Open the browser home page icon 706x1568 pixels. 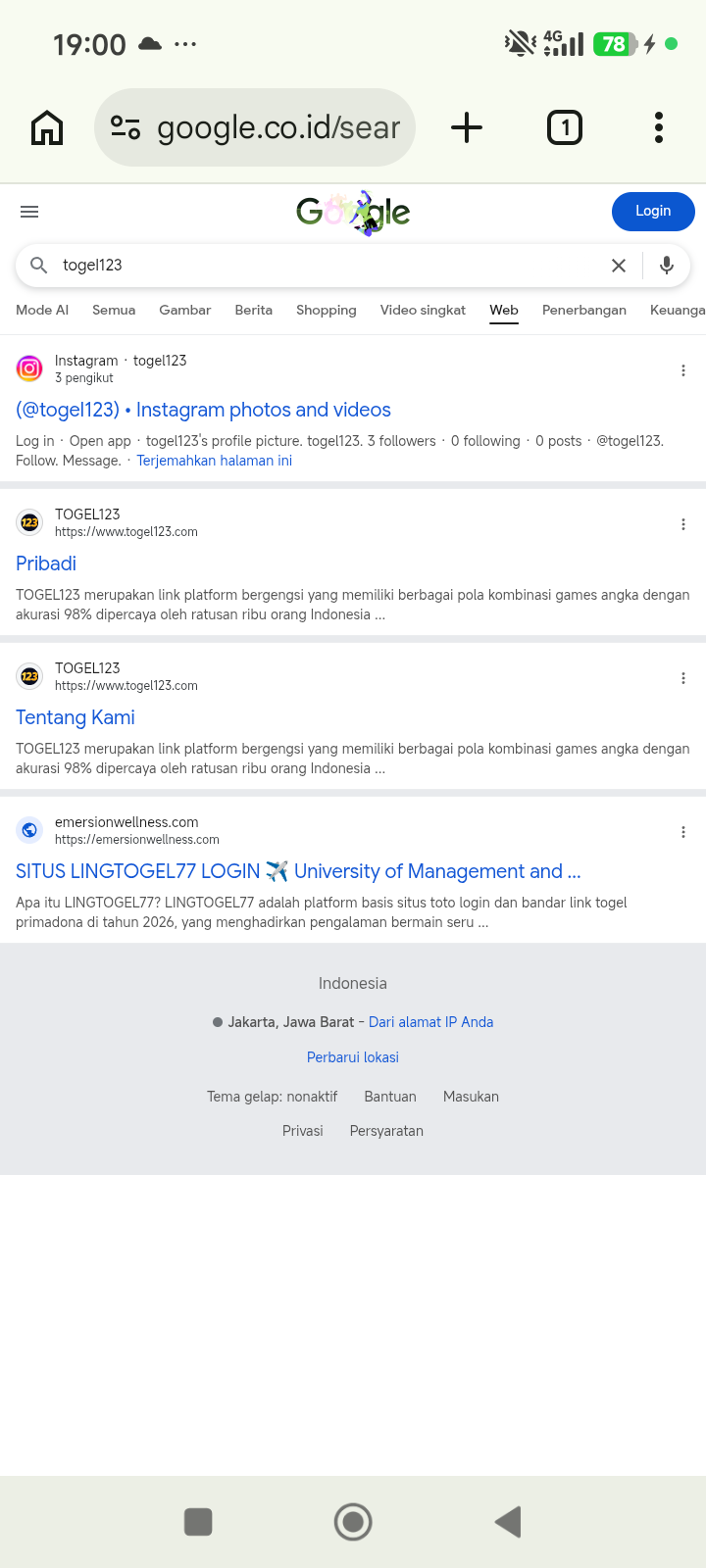coord(47,127)
